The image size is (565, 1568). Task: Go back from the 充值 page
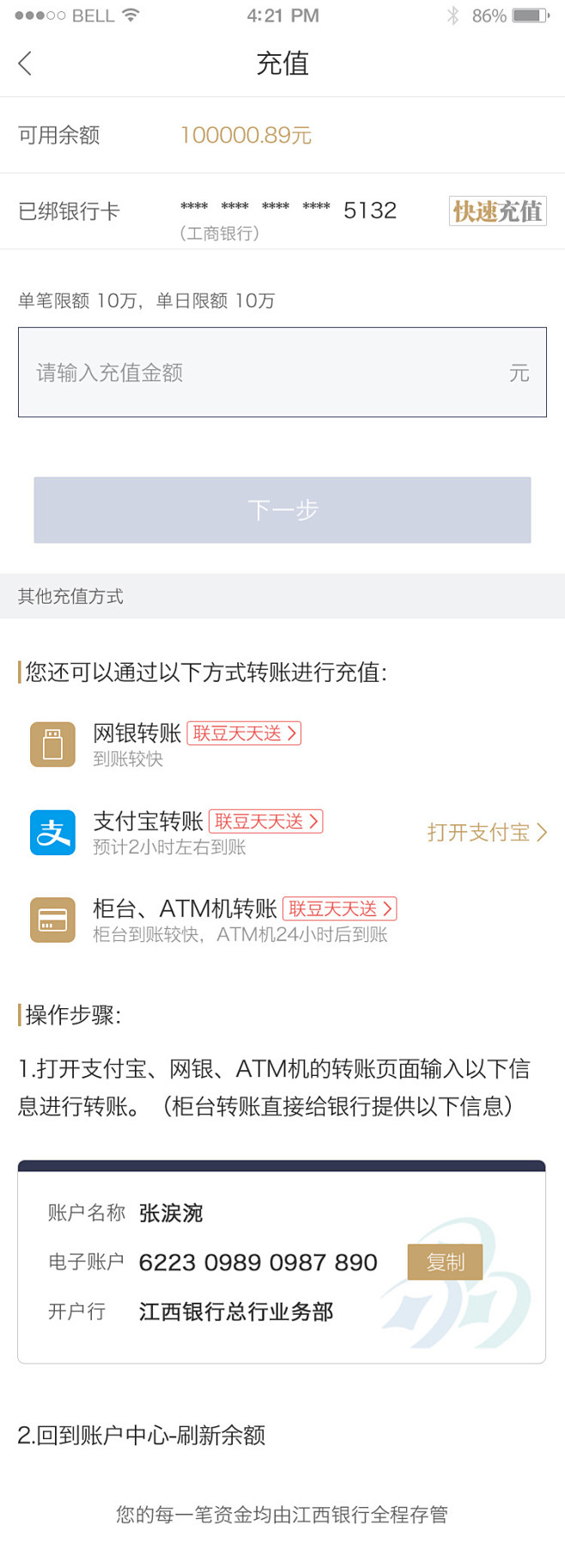pyautogui.click(x=25, y=63)
